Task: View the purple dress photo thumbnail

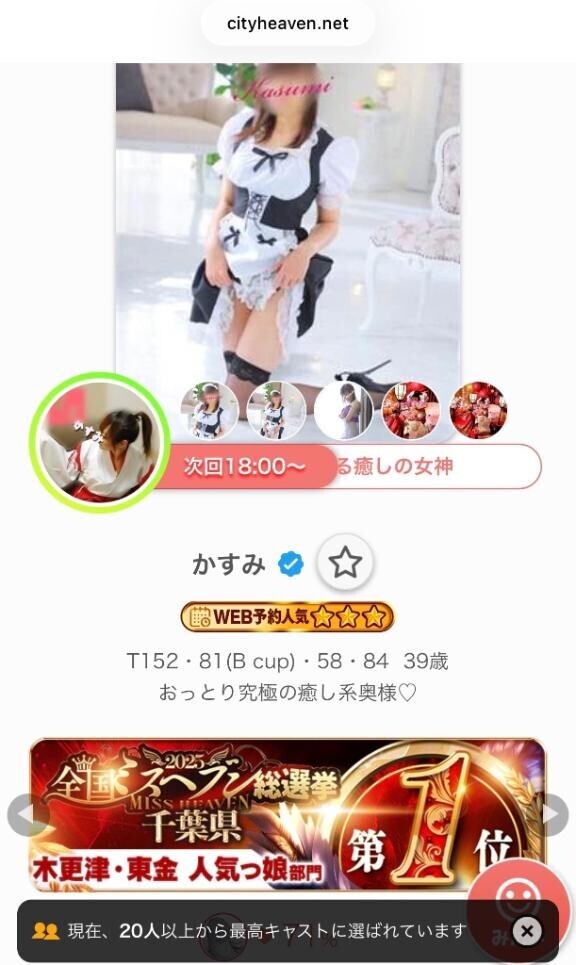Action: pyautogui.click(x=343, y=411)
